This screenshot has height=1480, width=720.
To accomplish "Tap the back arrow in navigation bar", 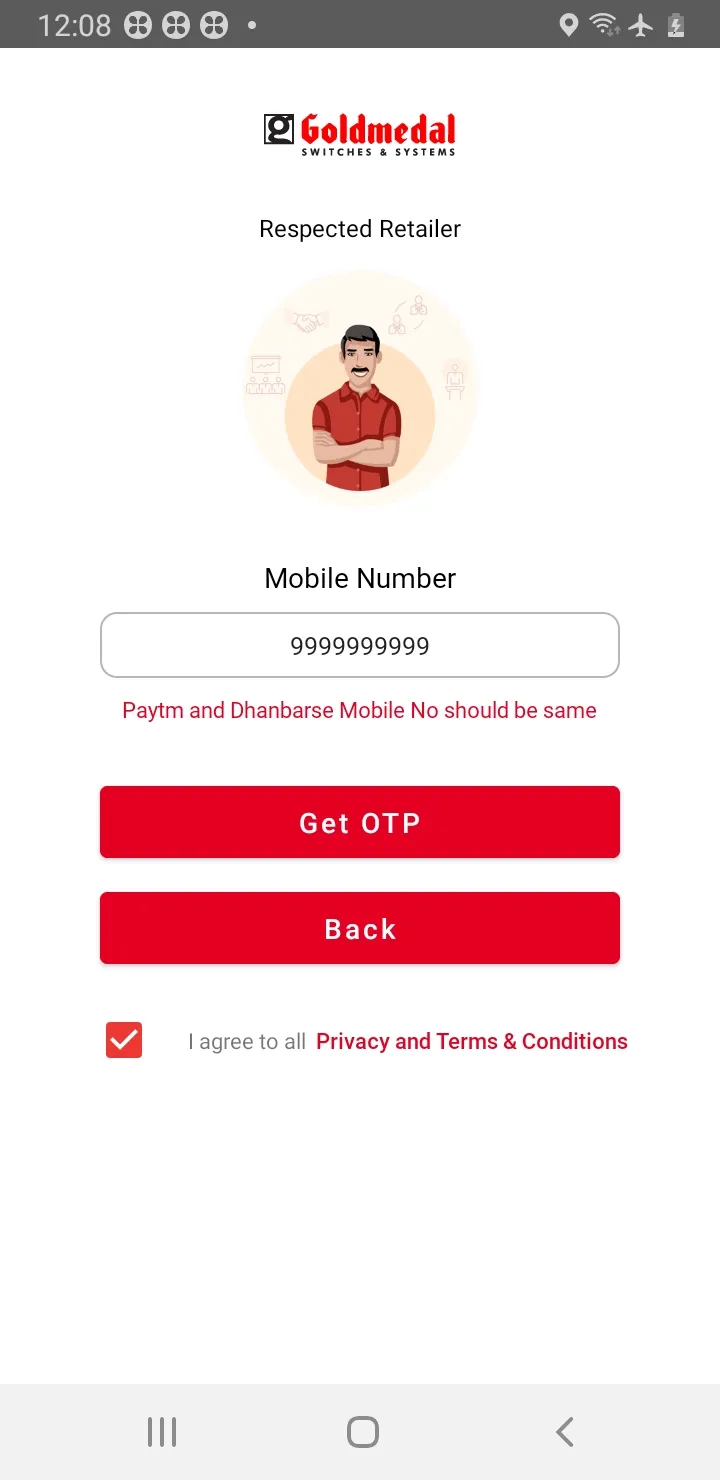I will coord(563,1430).
